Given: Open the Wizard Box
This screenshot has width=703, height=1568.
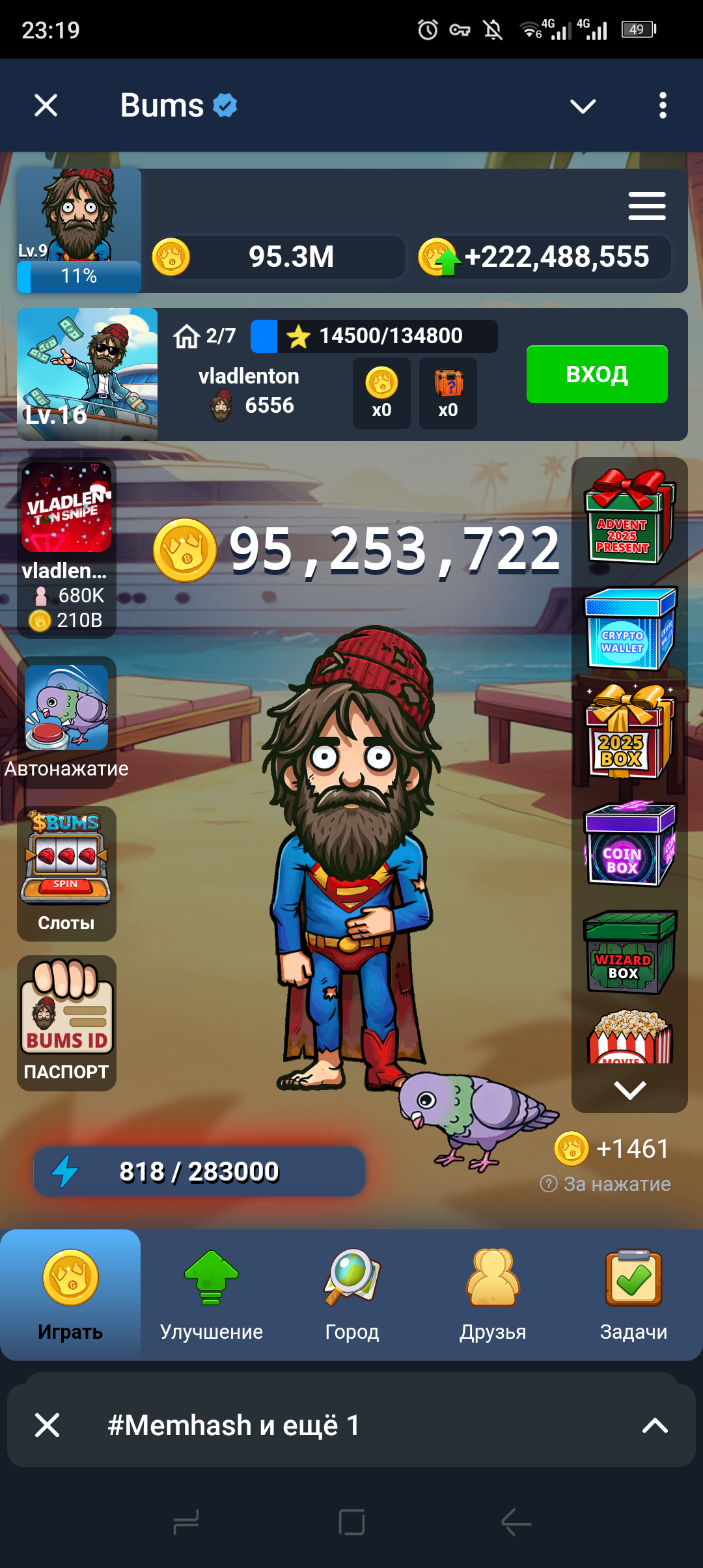Looking at the screenshot, I should coord(629,952).
